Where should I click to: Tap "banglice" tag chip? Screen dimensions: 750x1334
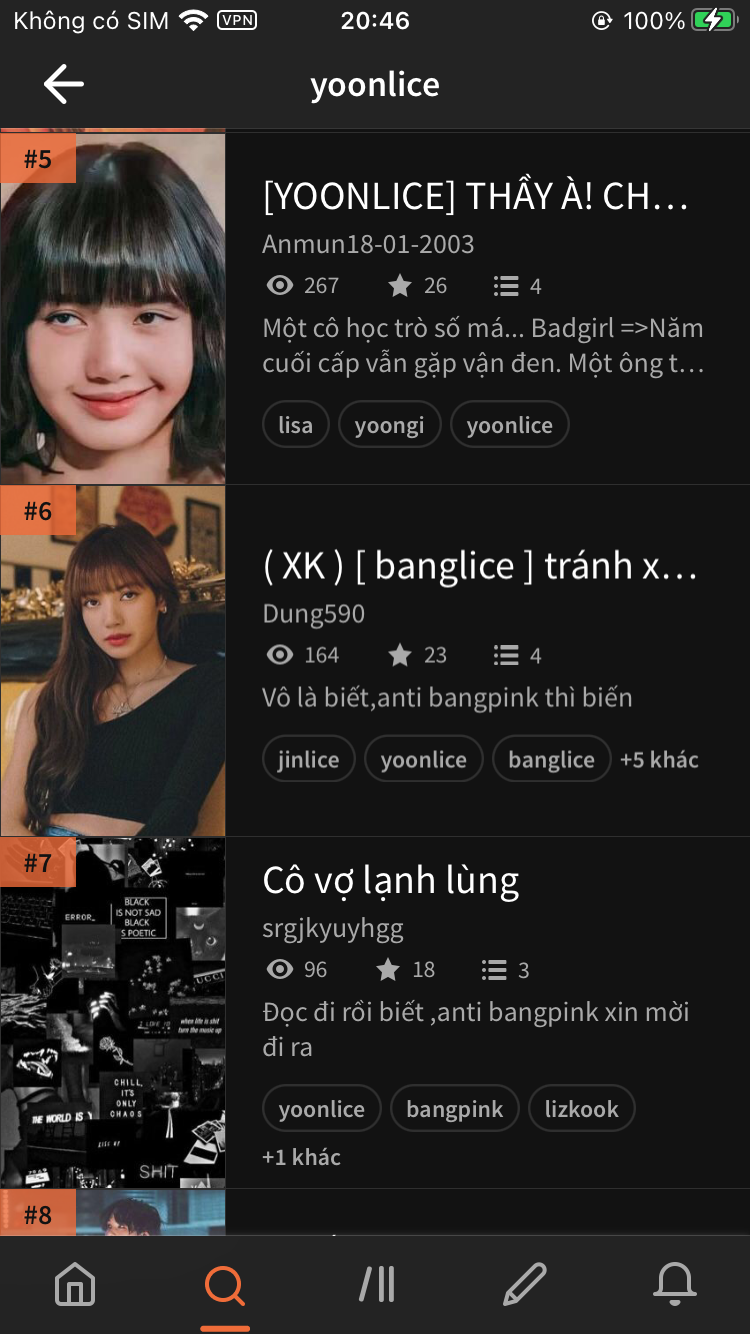(551, 760)
